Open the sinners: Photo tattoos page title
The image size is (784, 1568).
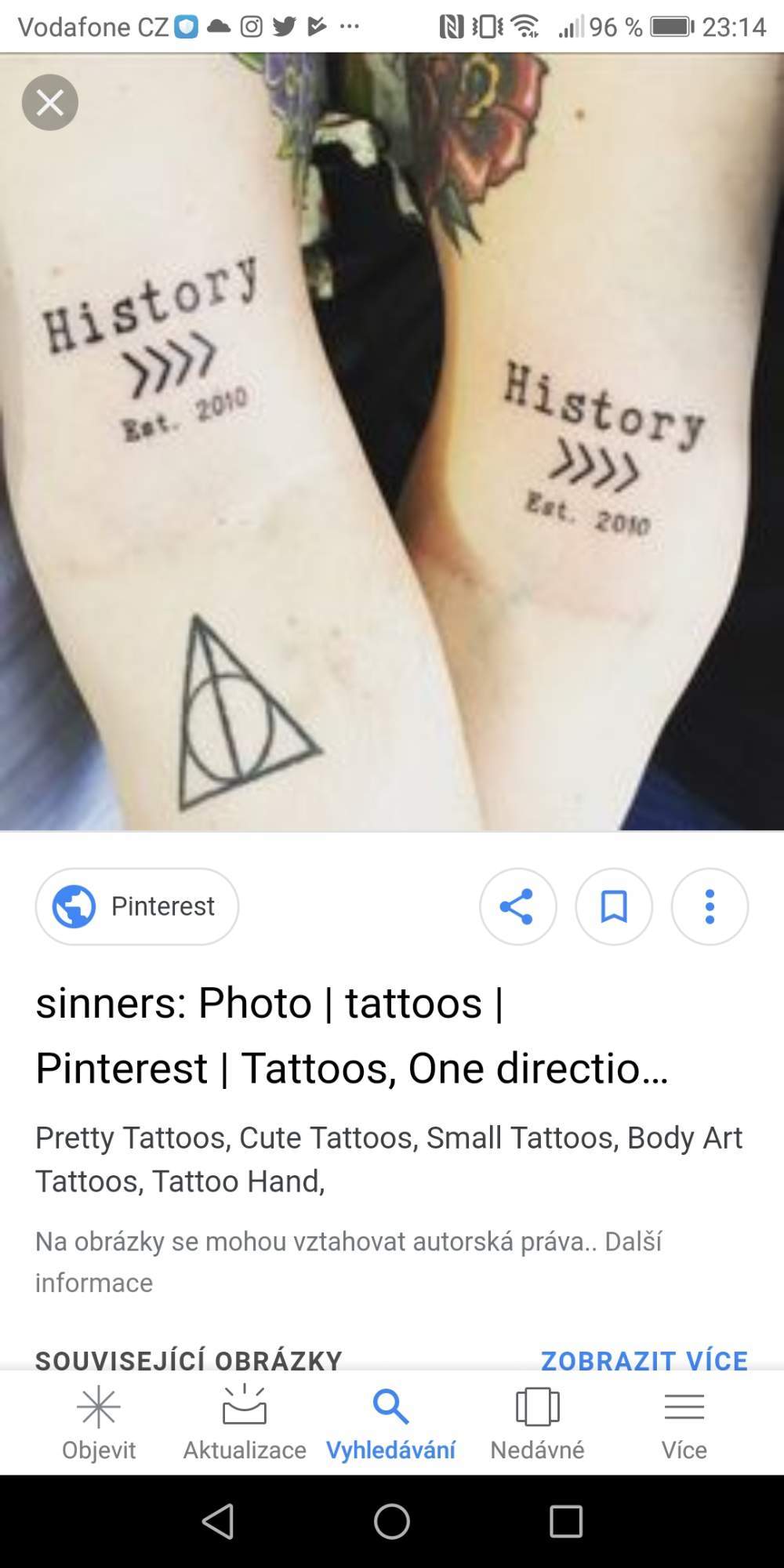point(351,1035)
